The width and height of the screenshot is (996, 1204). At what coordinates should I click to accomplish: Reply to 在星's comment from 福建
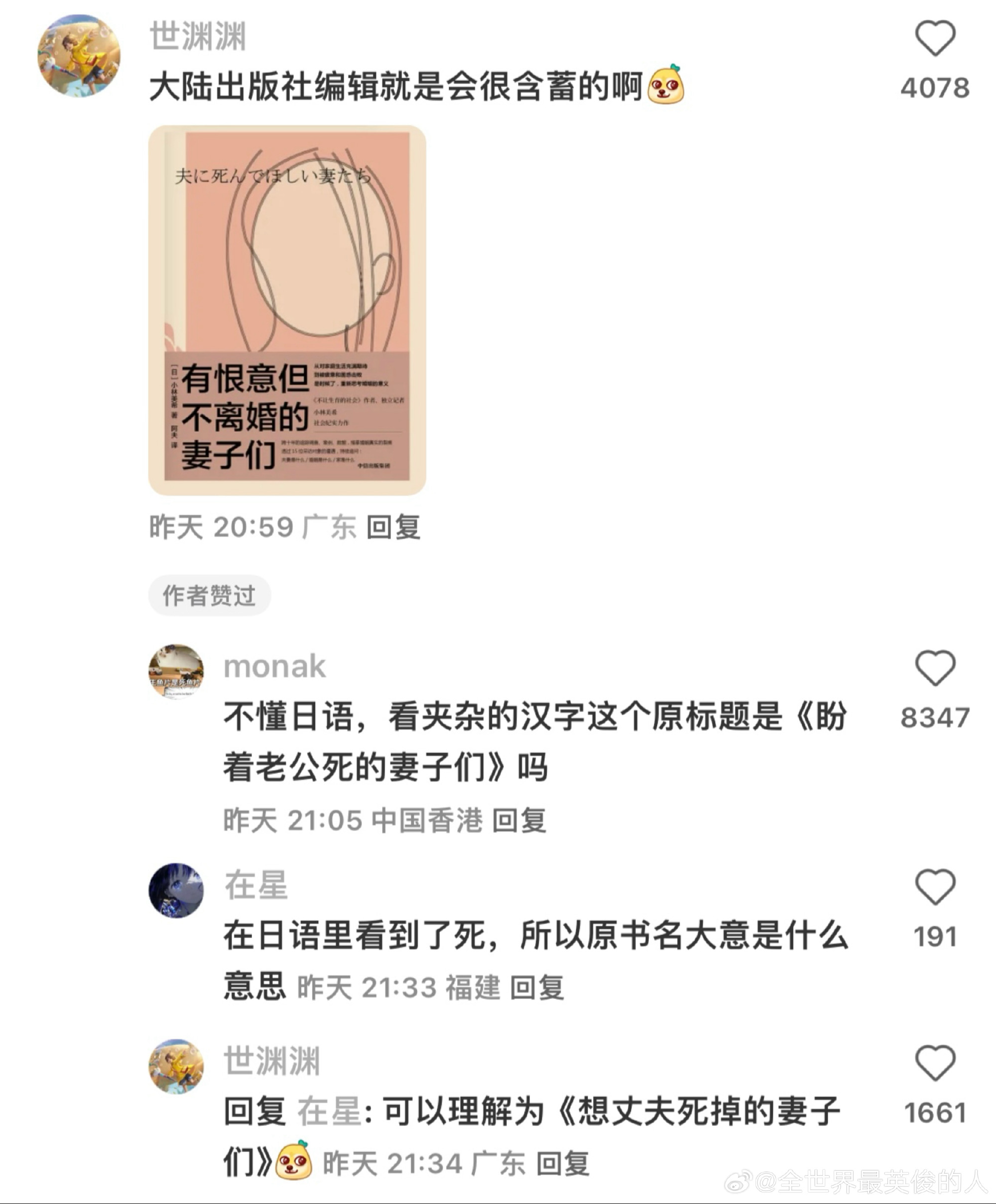(x=537, y=988)
